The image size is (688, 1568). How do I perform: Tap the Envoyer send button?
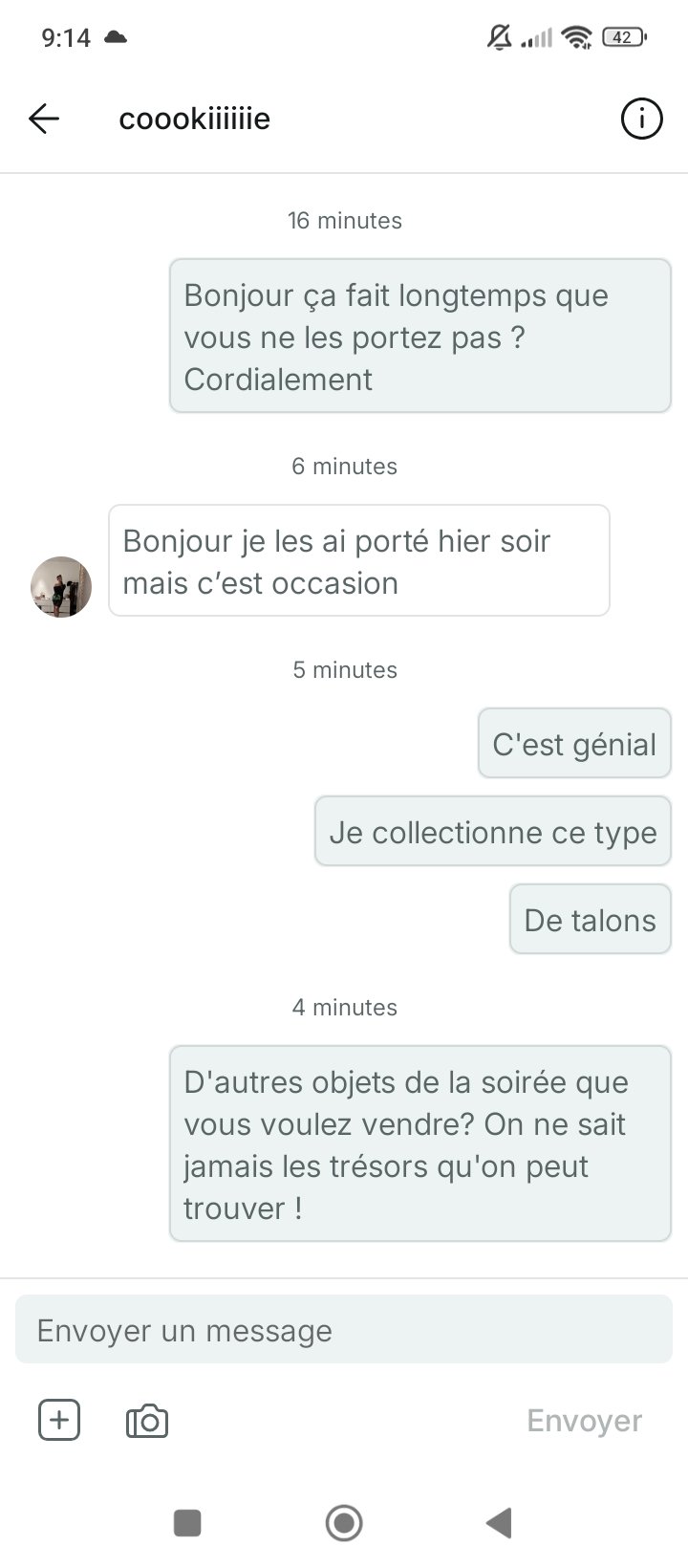pyautogui.click(x=584, y=1421)
